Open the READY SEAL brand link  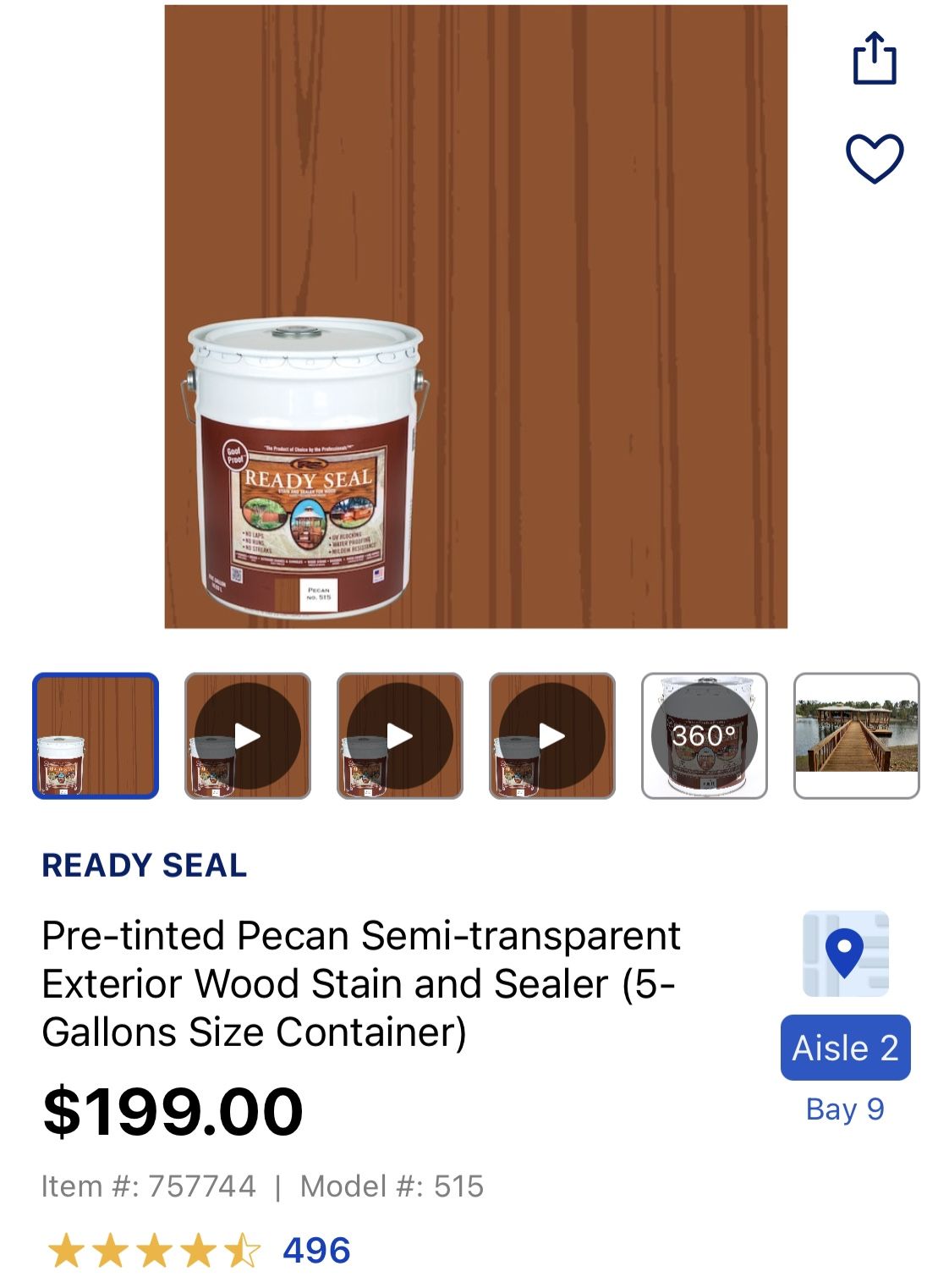145,865
